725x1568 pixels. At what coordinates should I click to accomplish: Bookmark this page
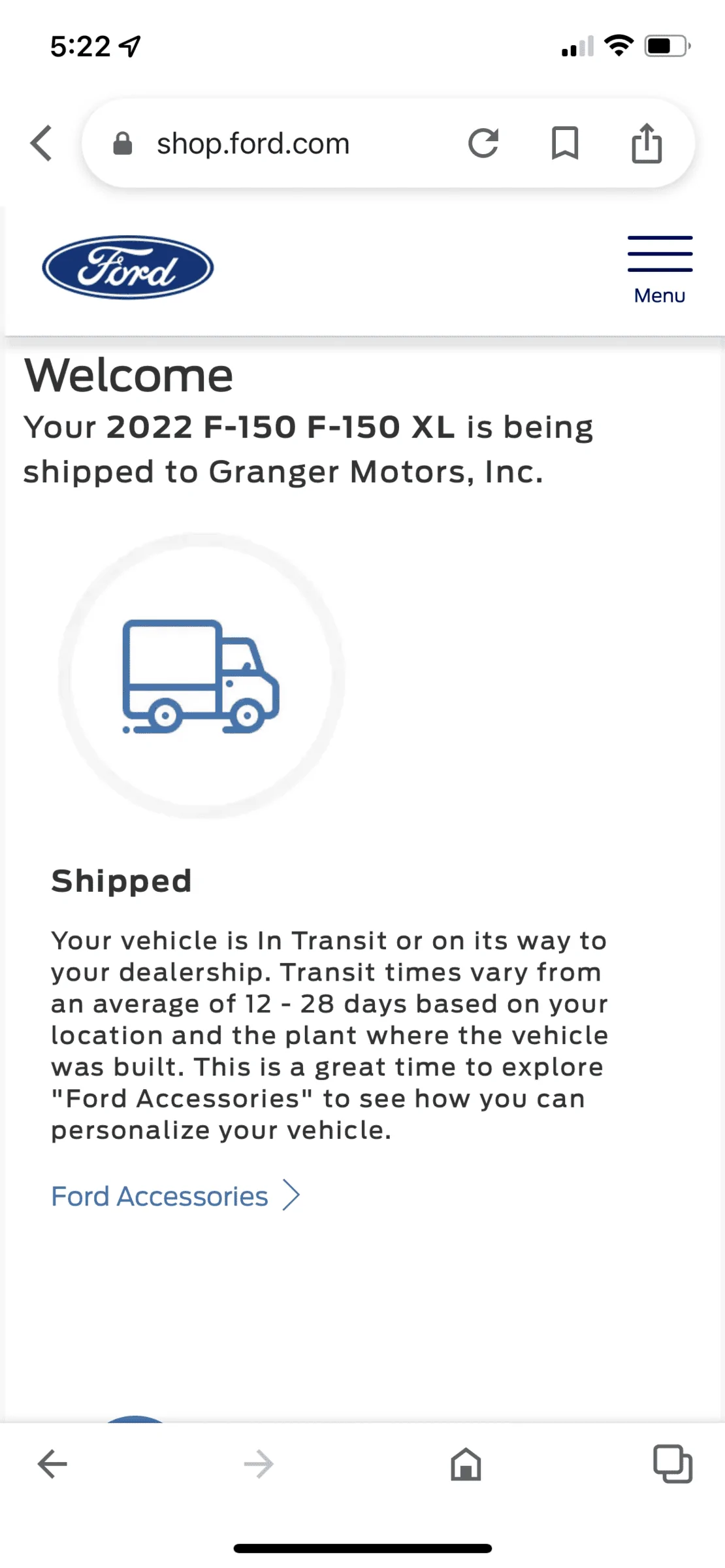[x=565, y=144]
